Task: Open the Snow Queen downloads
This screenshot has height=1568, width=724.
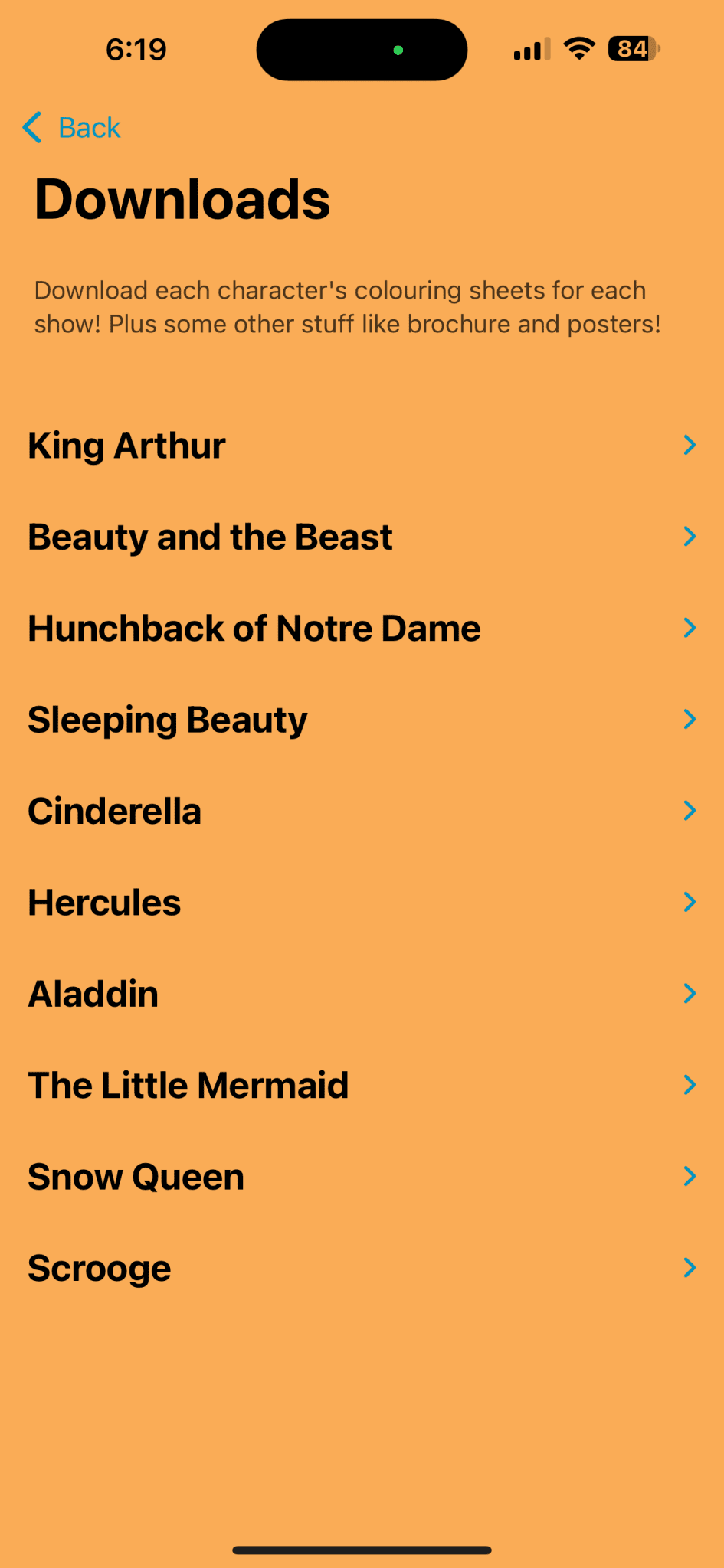Action: [135, 1176]
